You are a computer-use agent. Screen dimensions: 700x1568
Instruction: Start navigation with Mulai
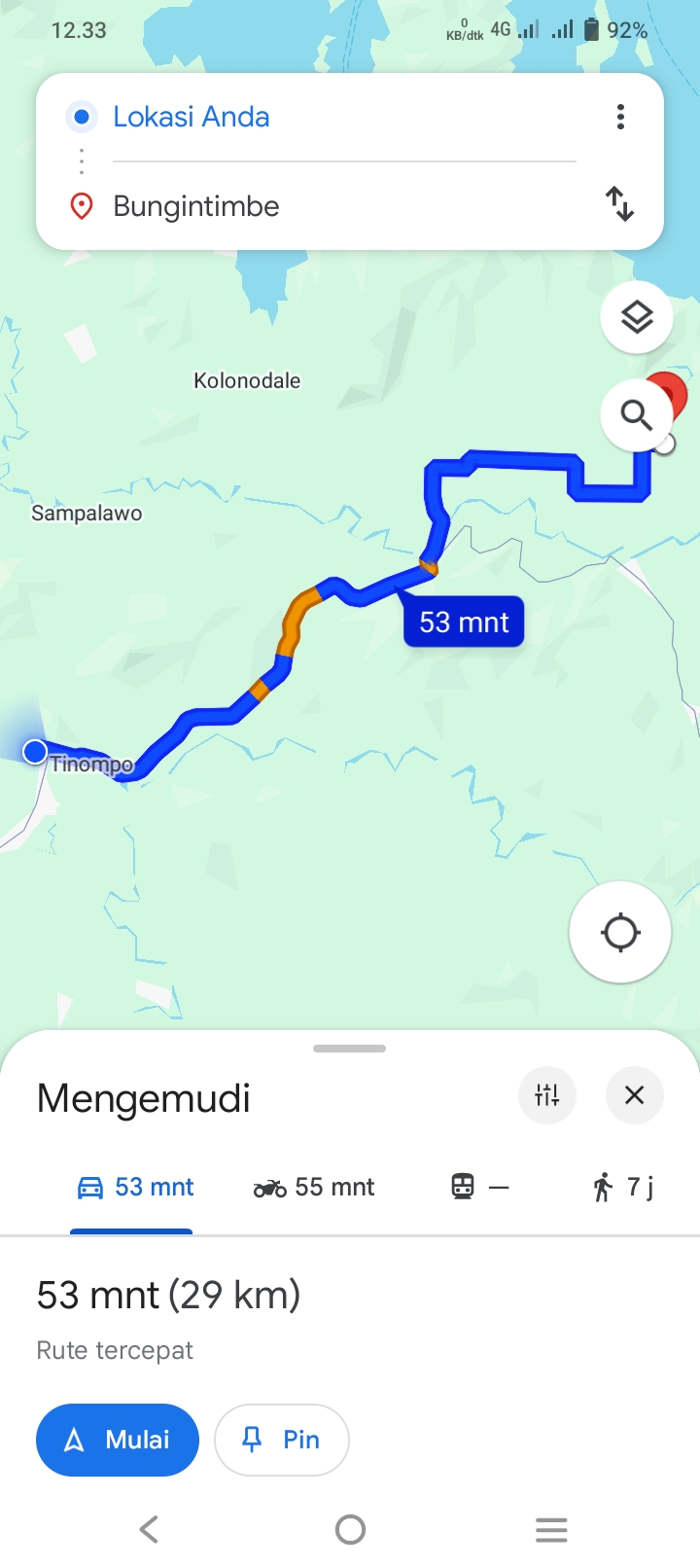point(118,1440)
